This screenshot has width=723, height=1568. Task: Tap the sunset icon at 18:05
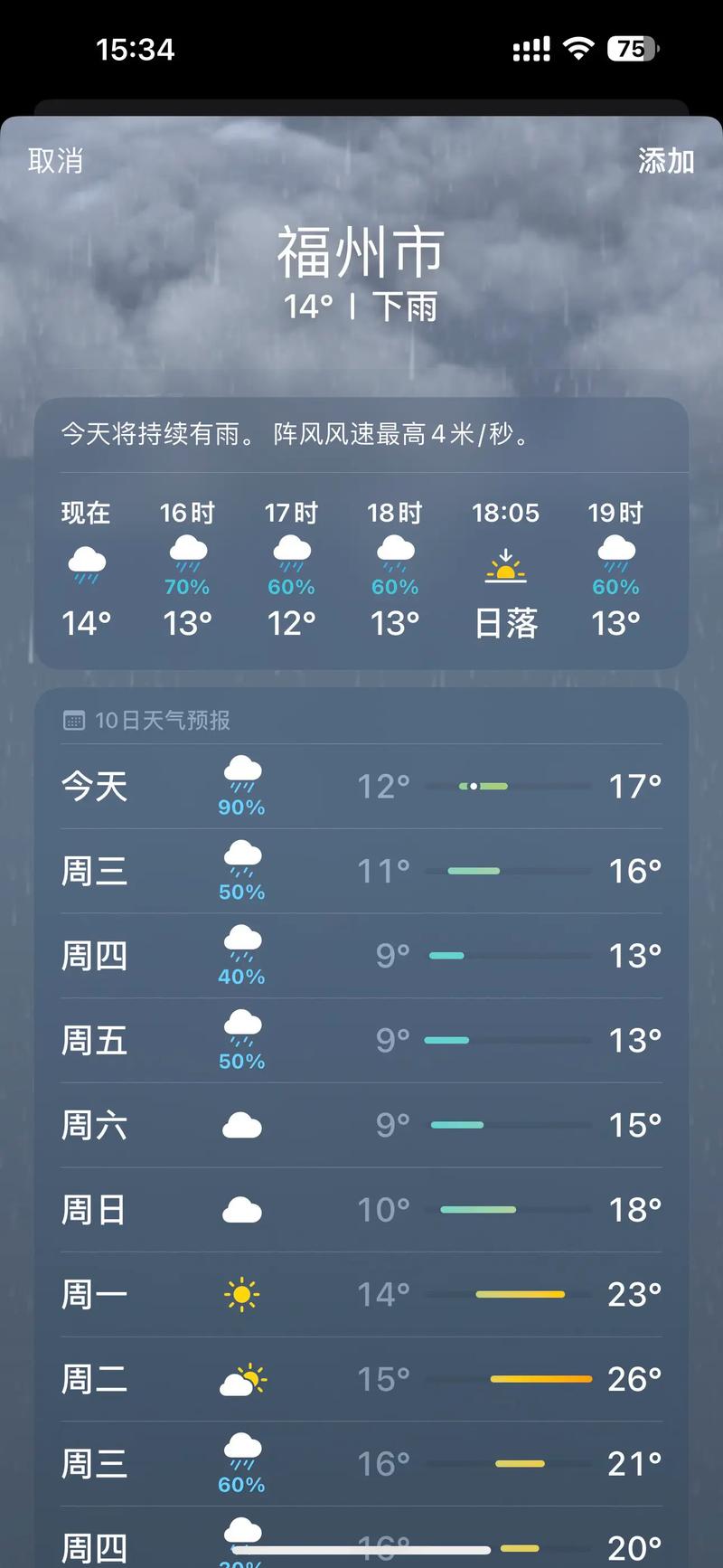(506, 565)
